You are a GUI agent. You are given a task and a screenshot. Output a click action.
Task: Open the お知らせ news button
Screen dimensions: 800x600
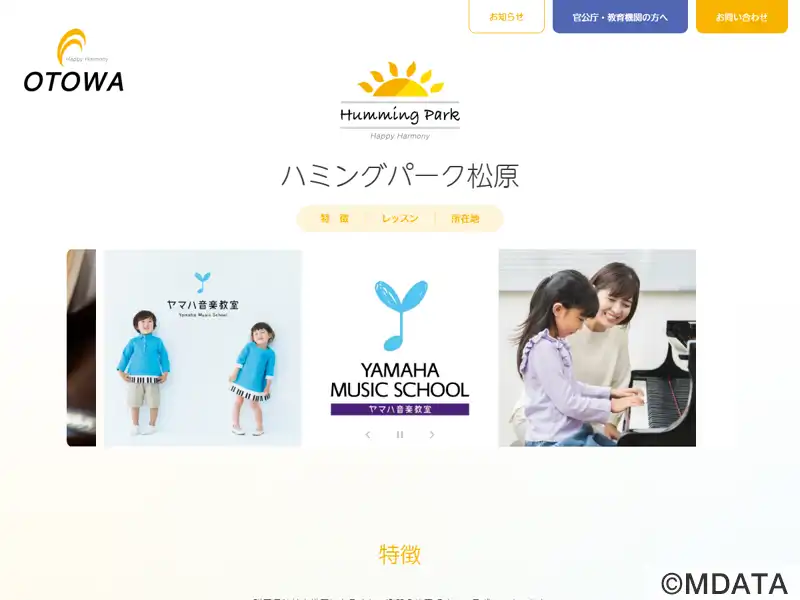coord(506,17)
